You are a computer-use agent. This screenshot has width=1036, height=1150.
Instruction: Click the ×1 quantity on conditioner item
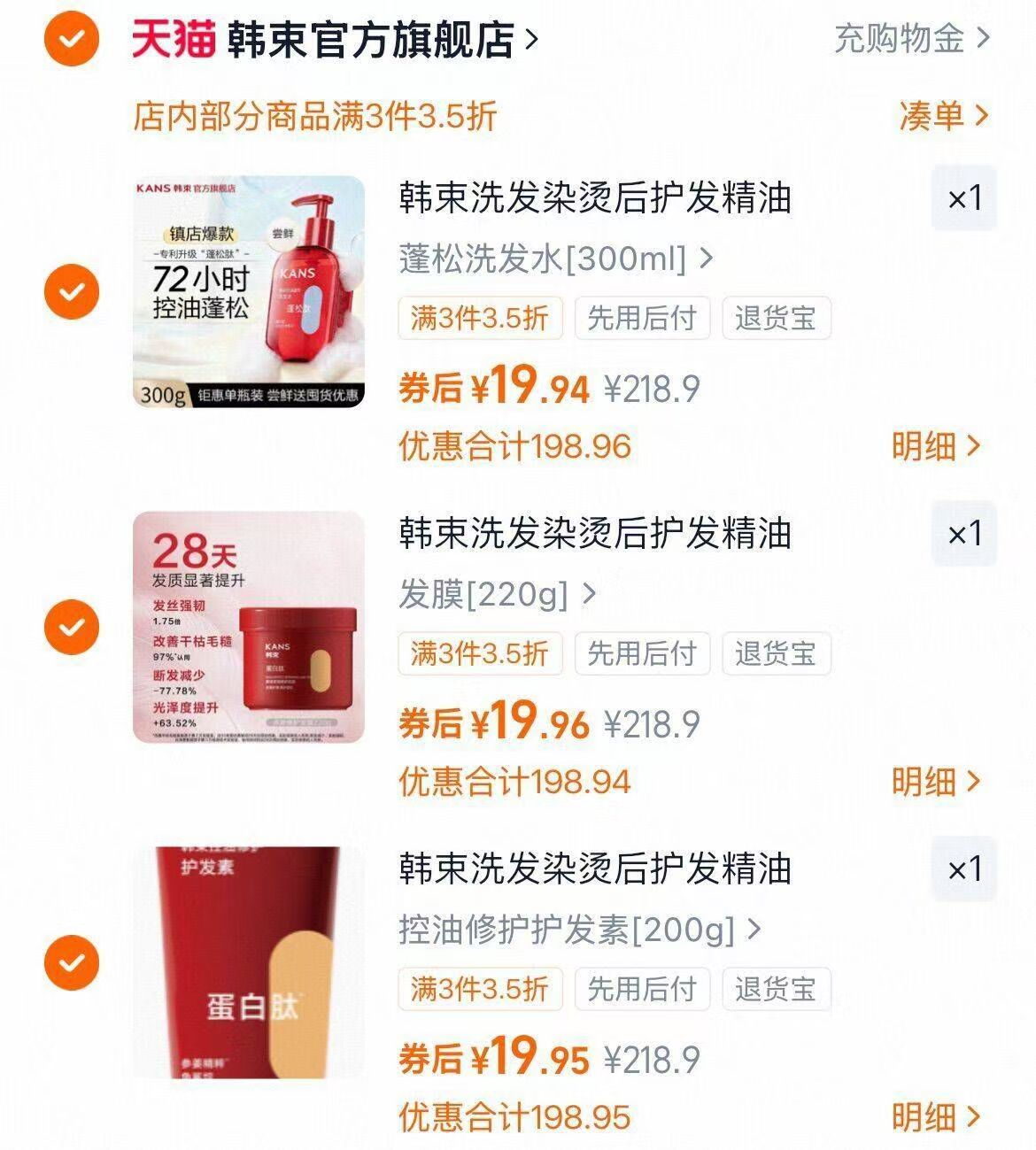click(963, 869)
